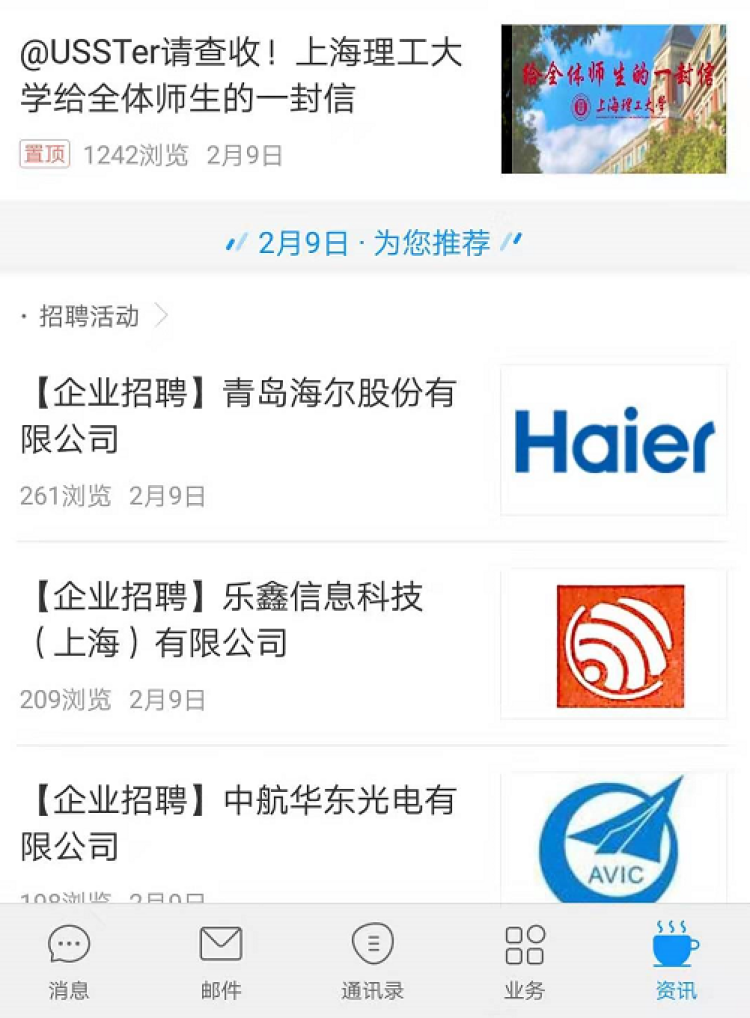
Task: Select the 资讯 tab
Action: [676, 961]
